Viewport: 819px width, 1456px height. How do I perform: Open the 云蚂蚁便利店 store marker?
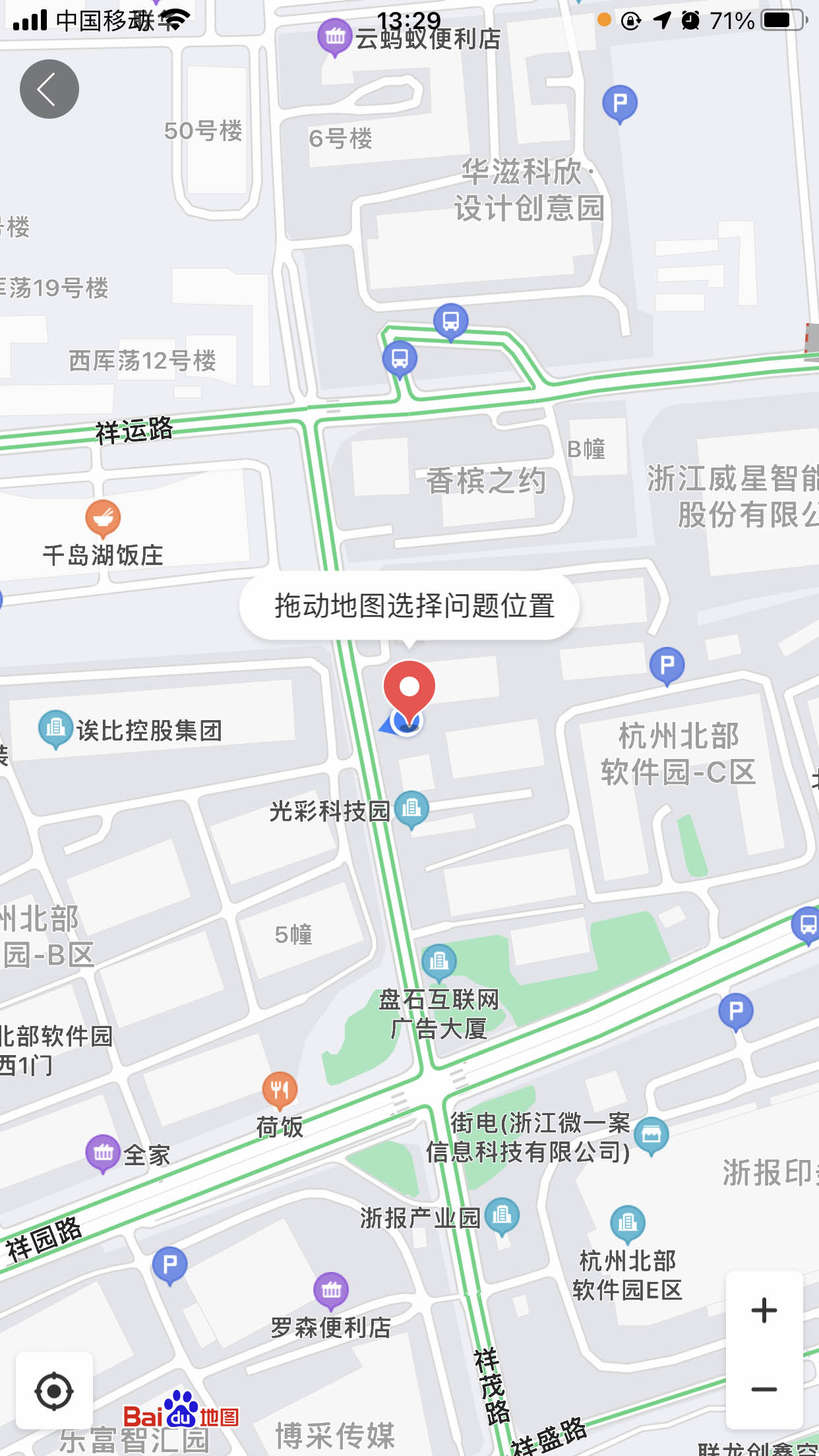335,37
